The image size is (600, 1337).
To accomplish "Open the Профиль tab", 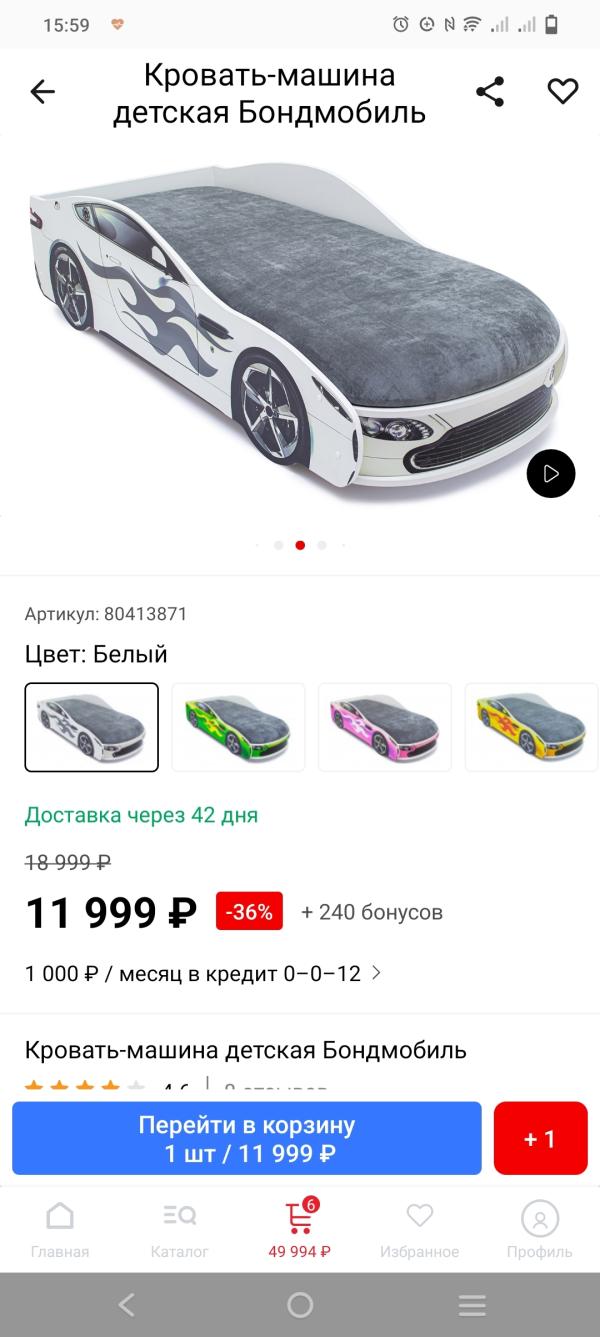I will click(x=540, y=1230).
